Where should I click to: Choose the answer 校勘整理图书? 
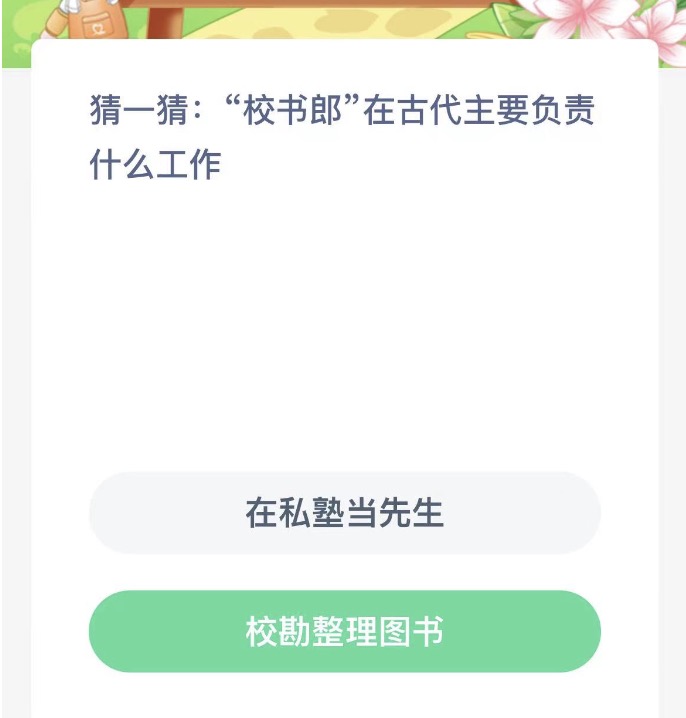tap(344, 631)
